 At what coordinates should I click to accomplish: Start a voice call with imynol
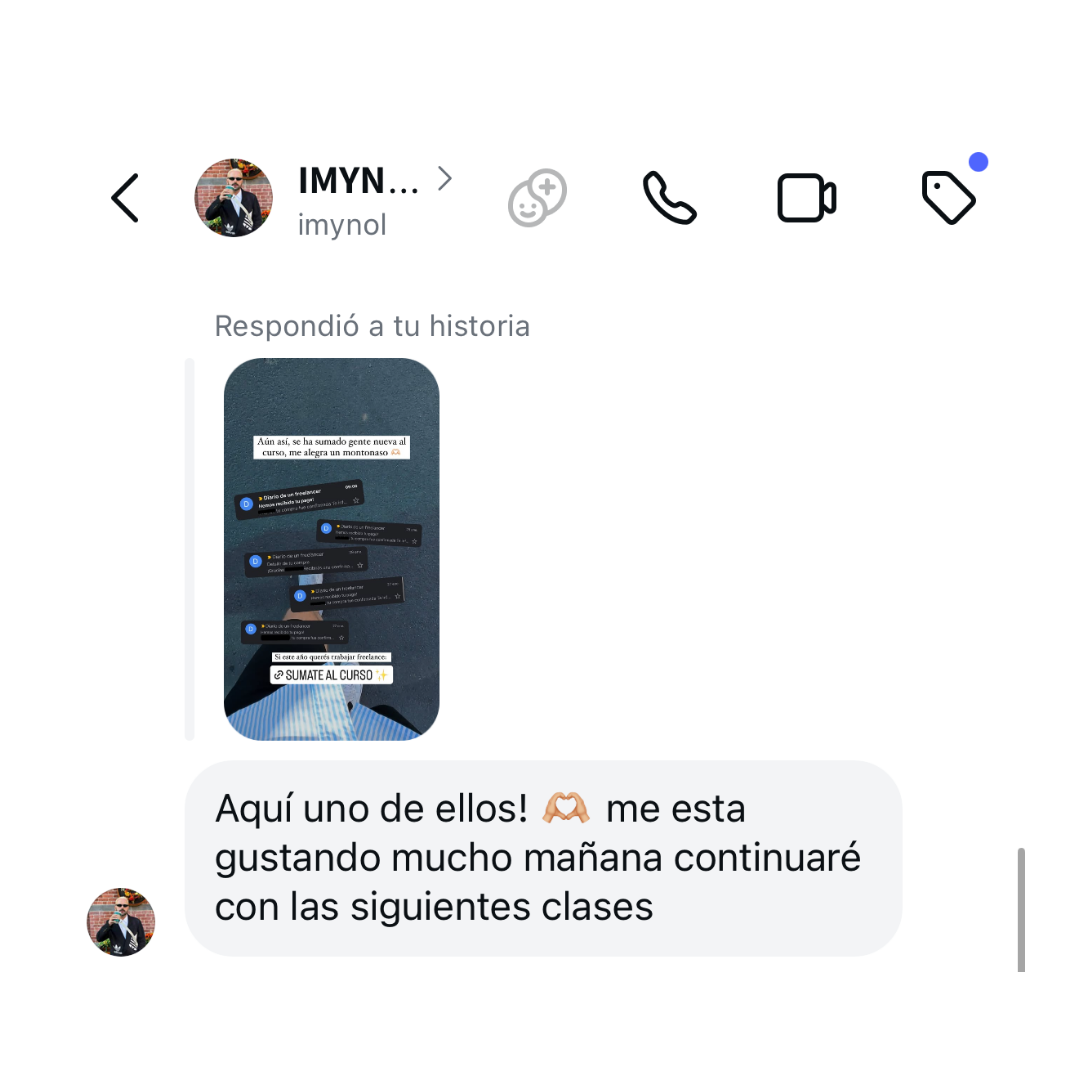tap(669, 198)
